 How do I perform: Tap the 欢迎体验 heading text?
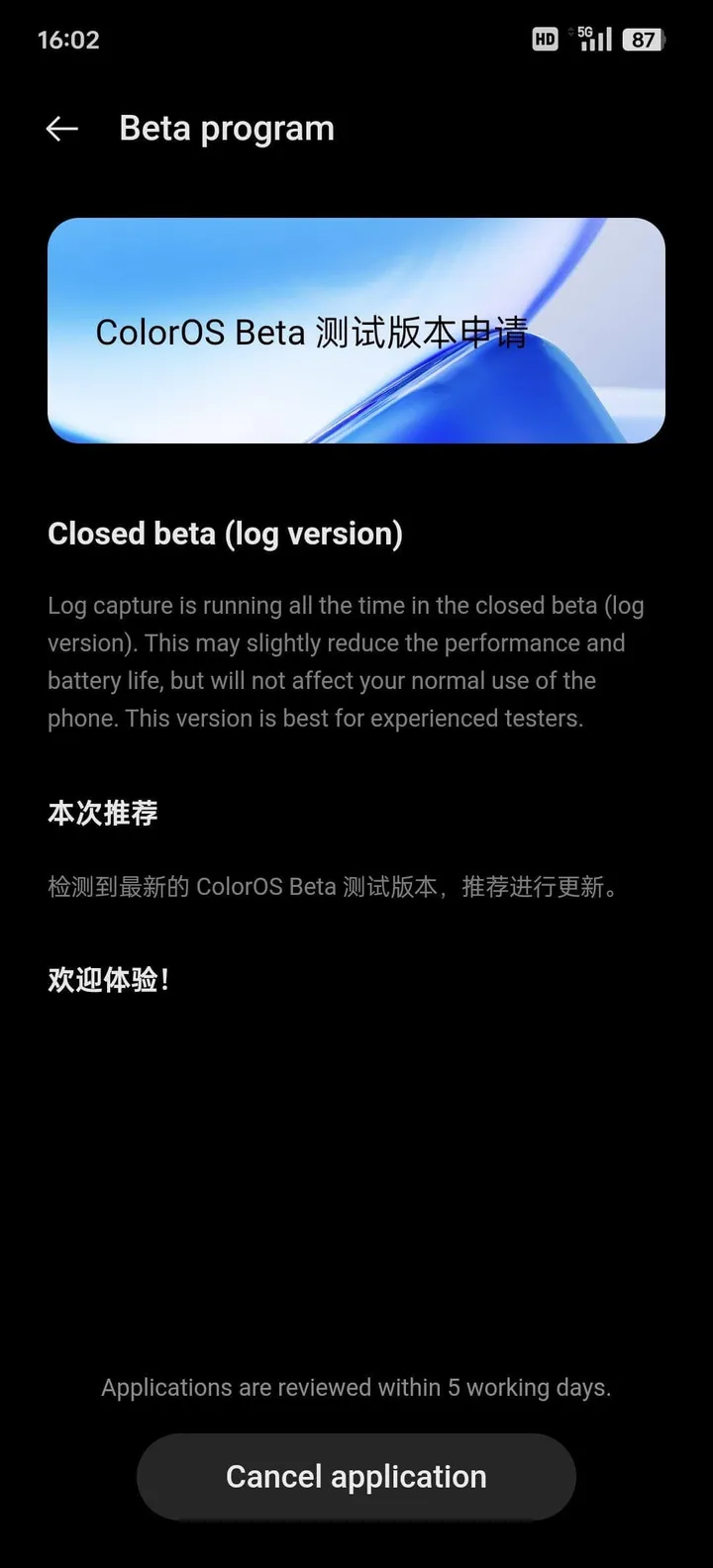(x=109, y=979)
